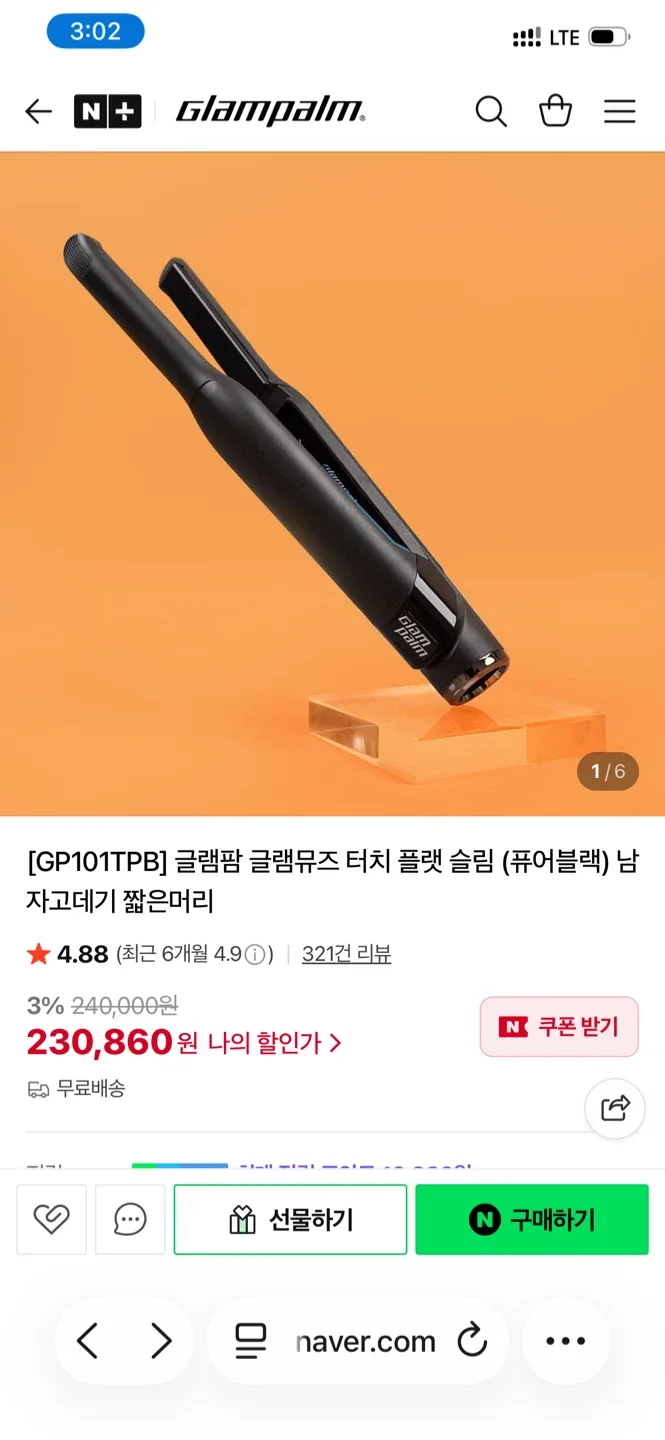Tap 쿠폰 받기 to get coupon
This screenshot has height=1440, width=665.
[559, 1026]
